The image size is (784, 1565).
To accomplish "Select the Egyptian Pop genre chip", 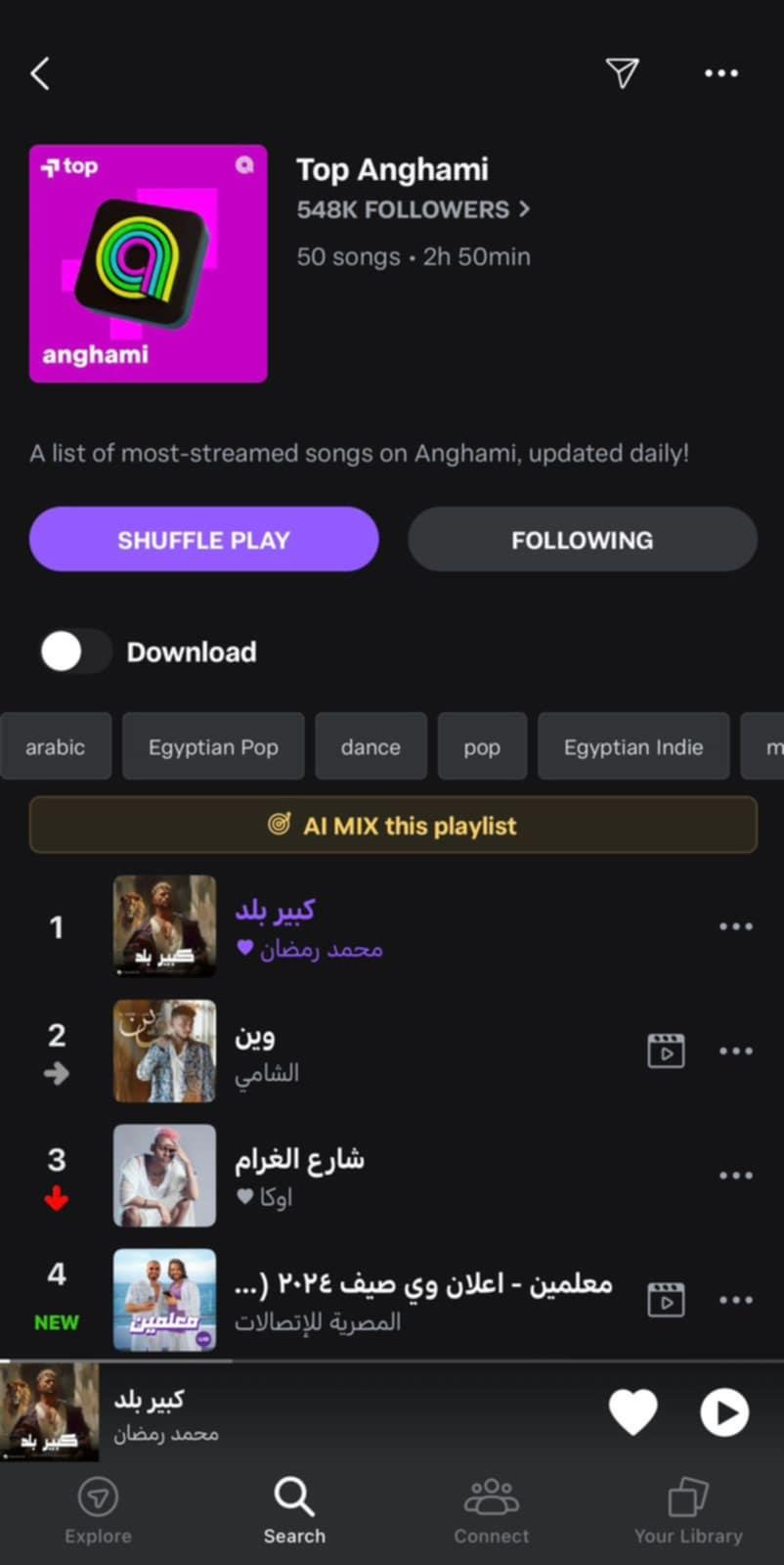I will click(213, 746).
